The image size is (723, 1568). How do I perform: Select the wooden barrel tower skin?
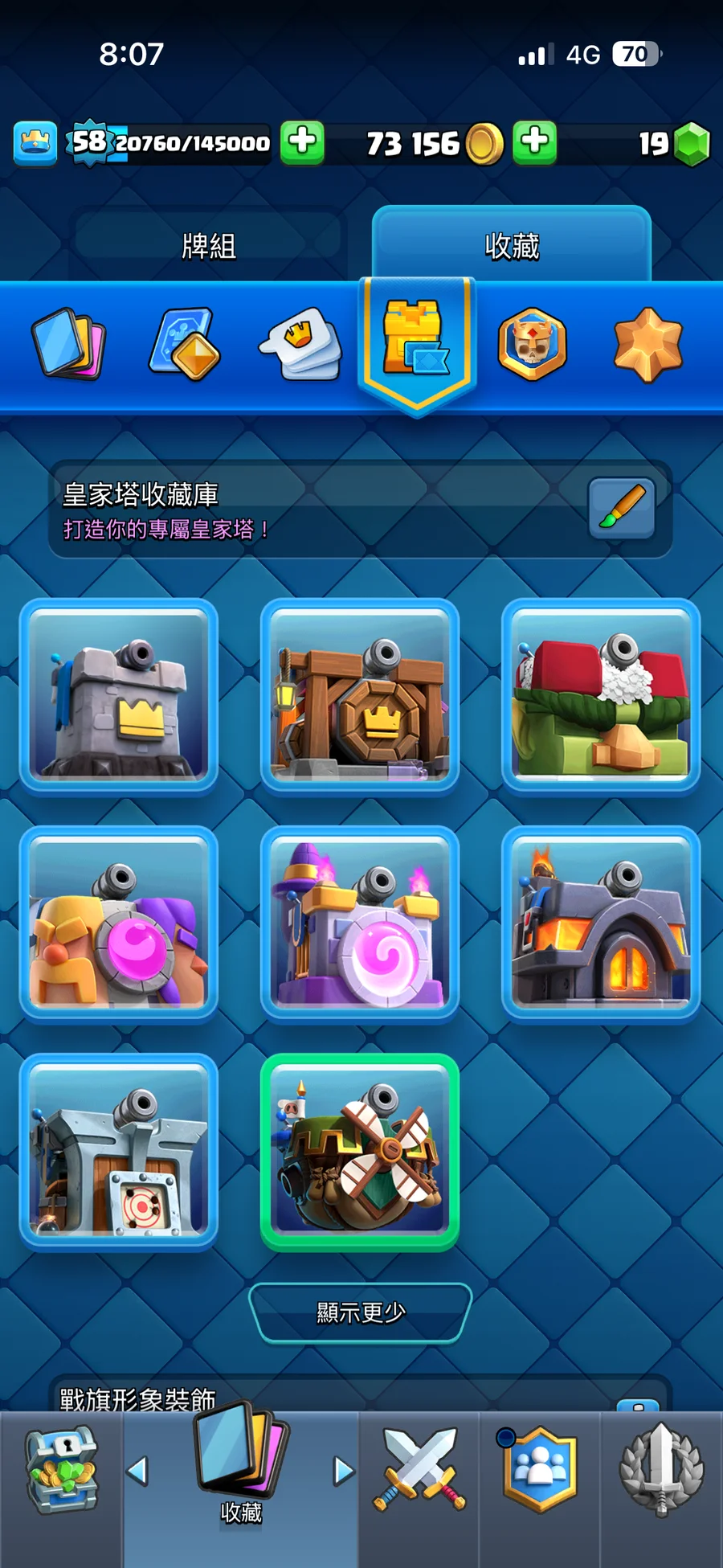[x=360, y=697]
